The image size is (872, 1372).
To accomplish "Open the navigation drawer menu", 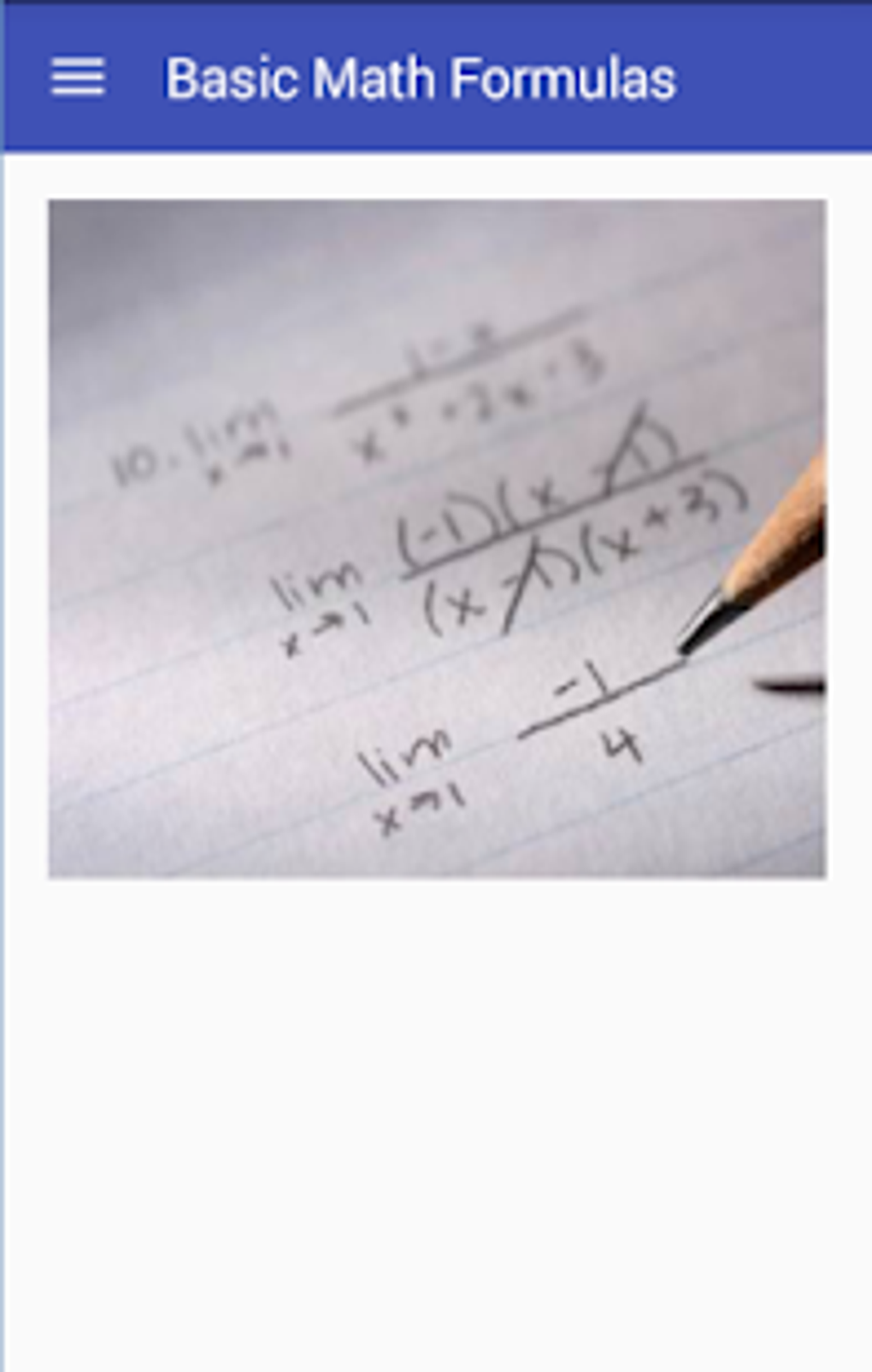I will (x=78, y=78).
